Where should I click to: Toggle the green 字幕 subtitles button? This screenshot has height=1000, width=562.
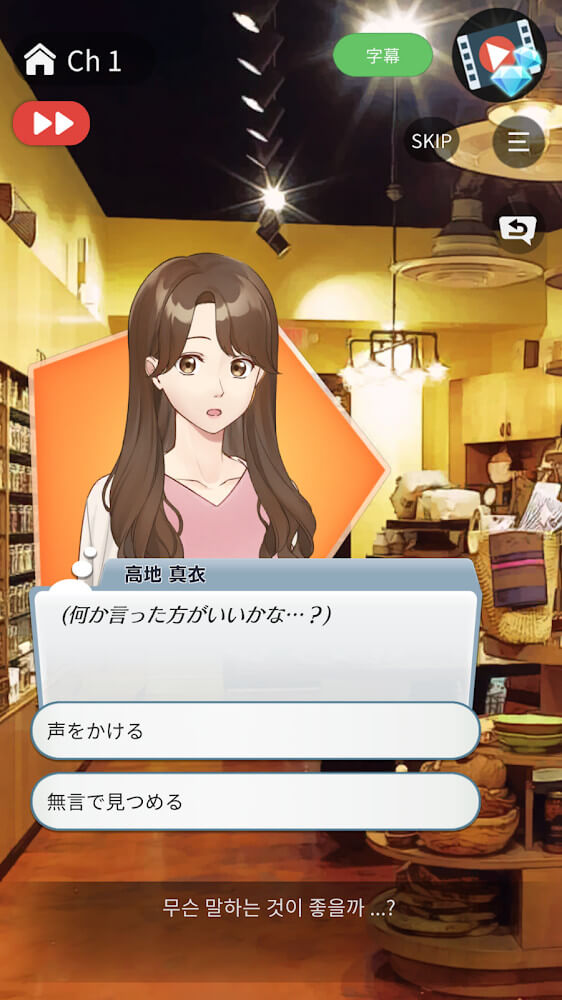(383, 55)
